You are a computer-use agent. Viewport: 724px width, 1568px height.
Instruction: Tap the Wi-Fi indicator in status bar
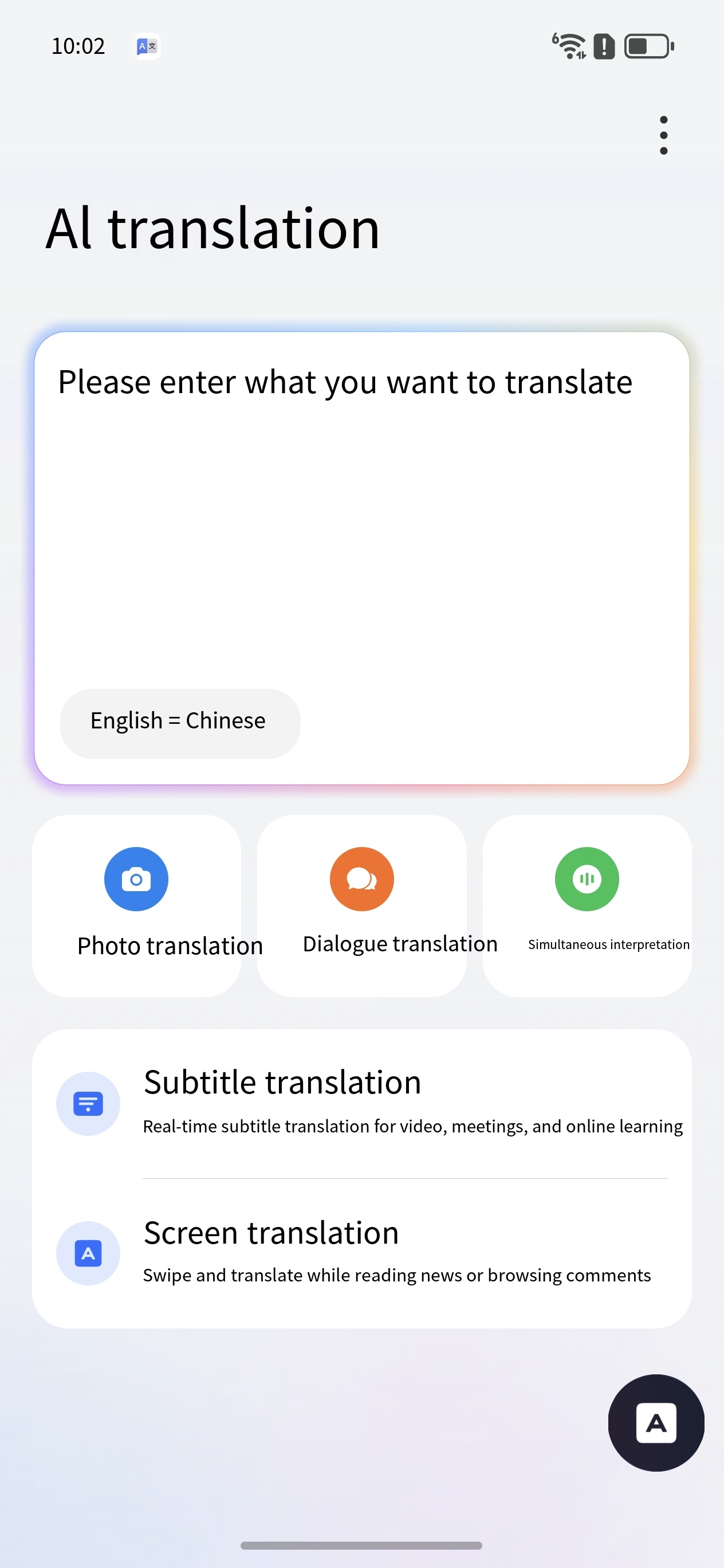coord(569,46)
